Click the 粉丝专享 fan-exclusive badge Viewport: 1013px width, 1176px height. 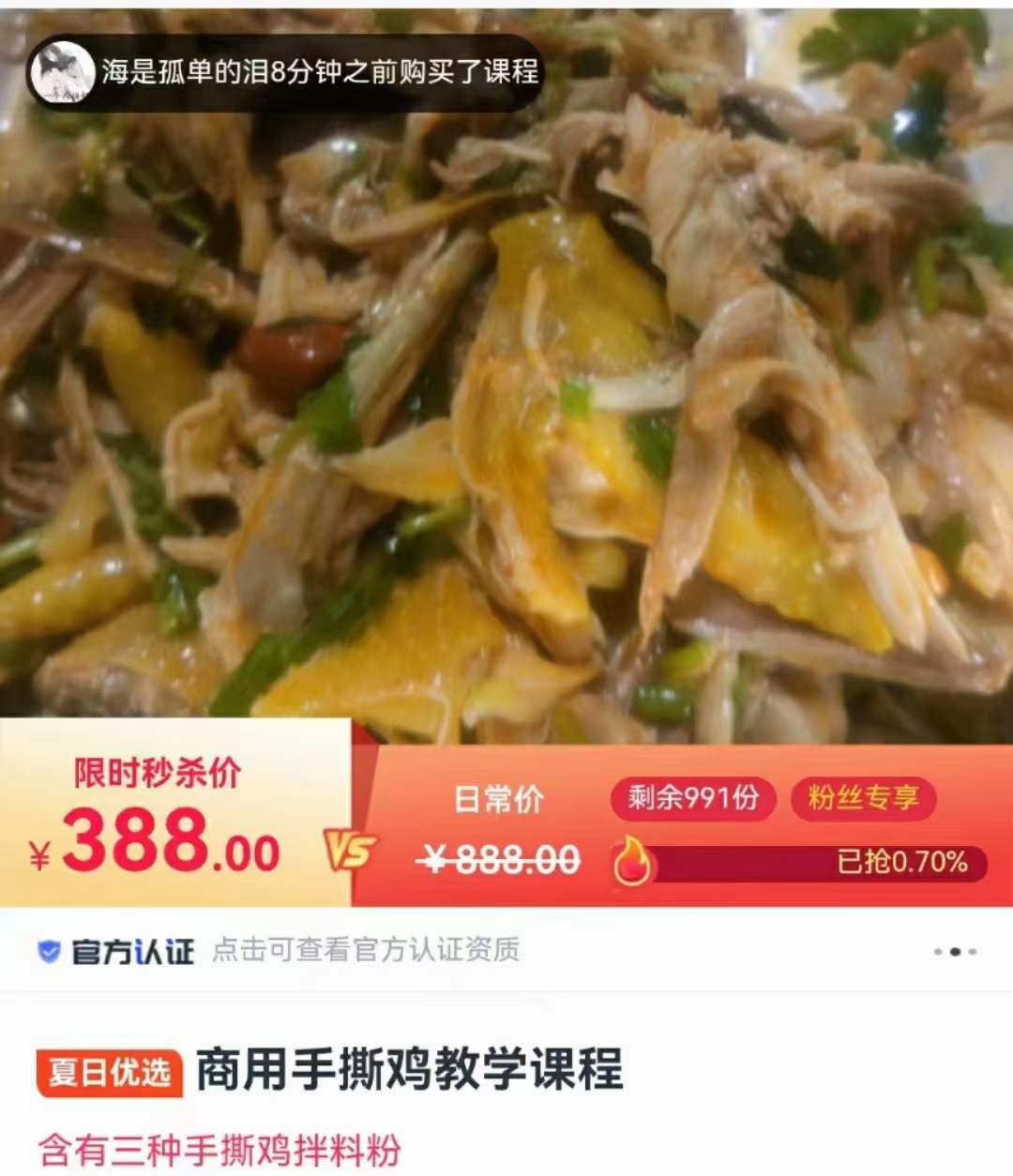[865, 799]
